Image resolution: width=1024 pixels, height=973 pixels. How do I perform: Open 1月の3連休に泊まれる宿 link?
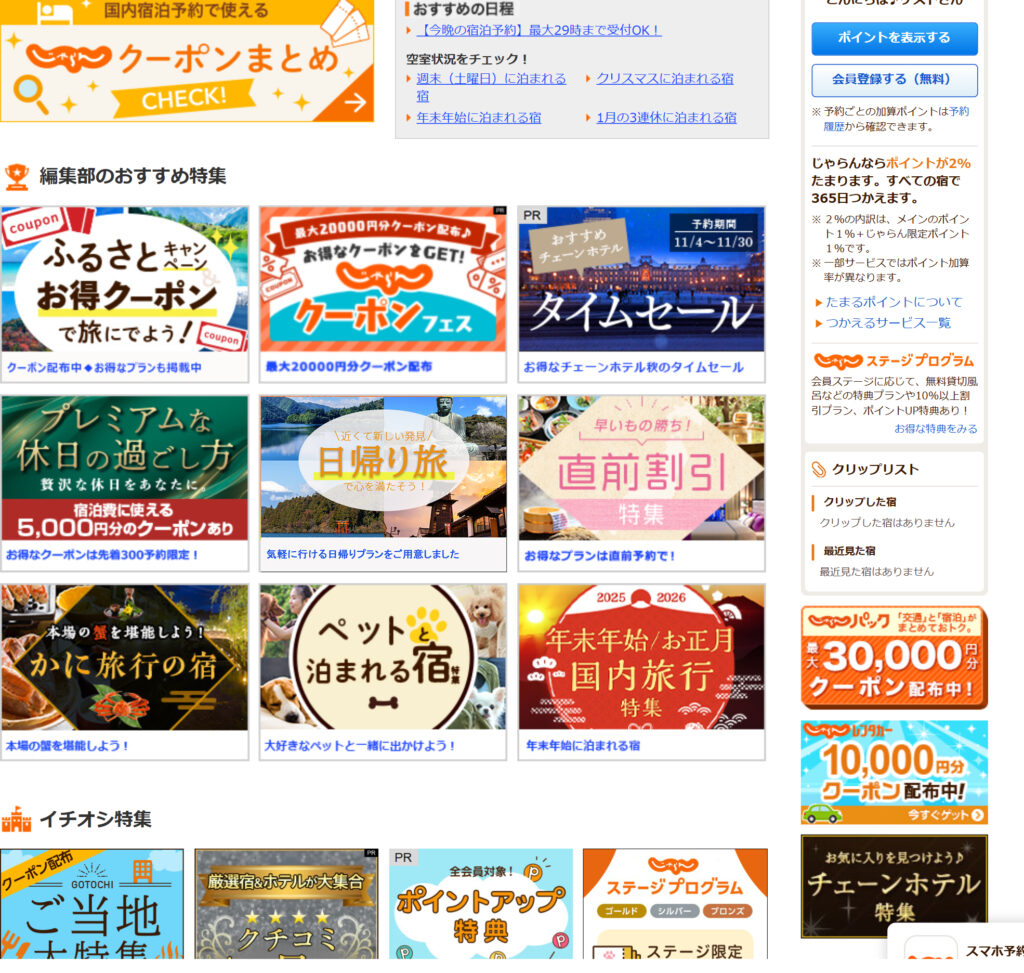[666, 117]
